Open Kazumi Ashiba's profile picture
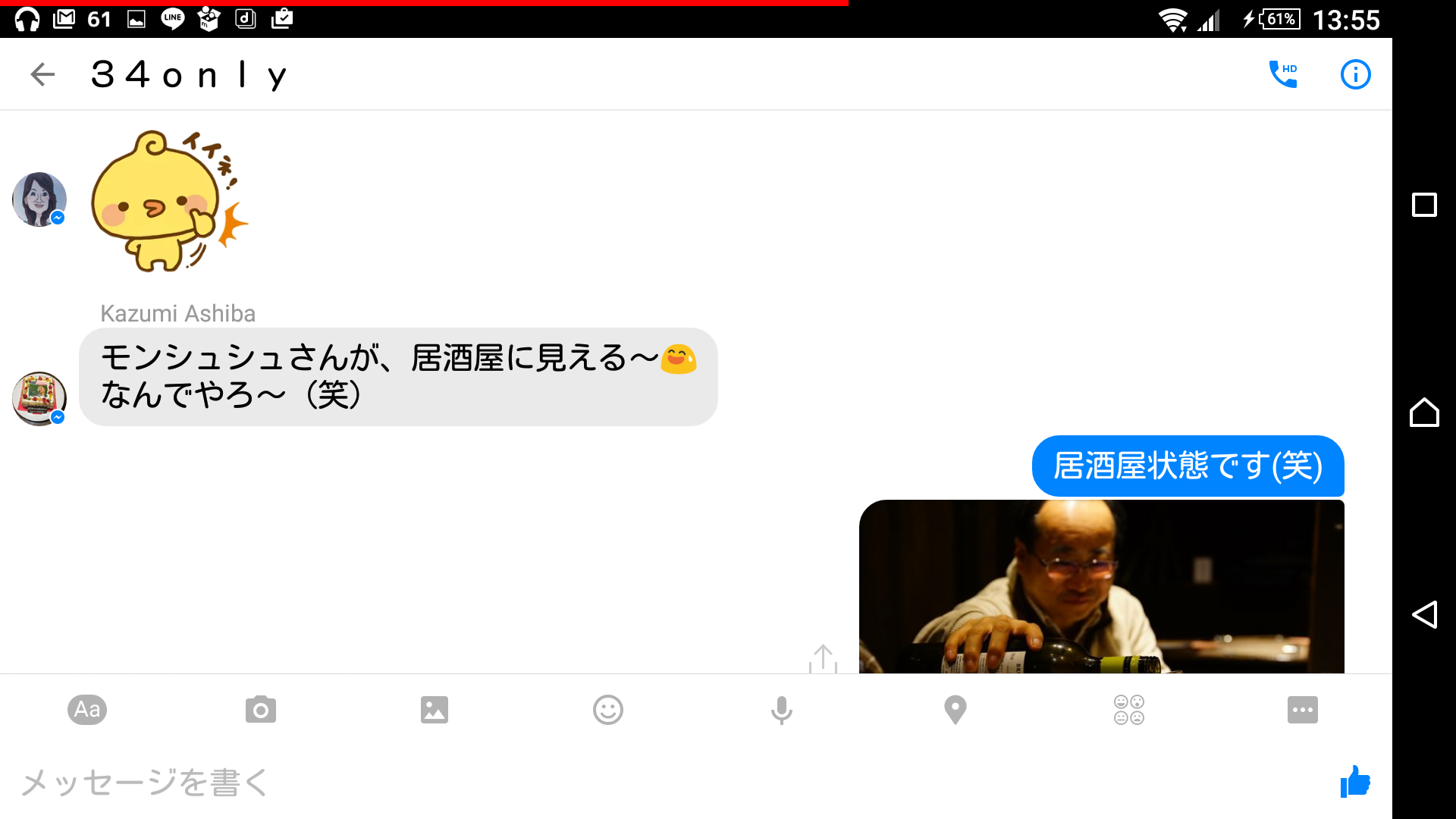1456x819 pixels. click(x=39, y=398)
